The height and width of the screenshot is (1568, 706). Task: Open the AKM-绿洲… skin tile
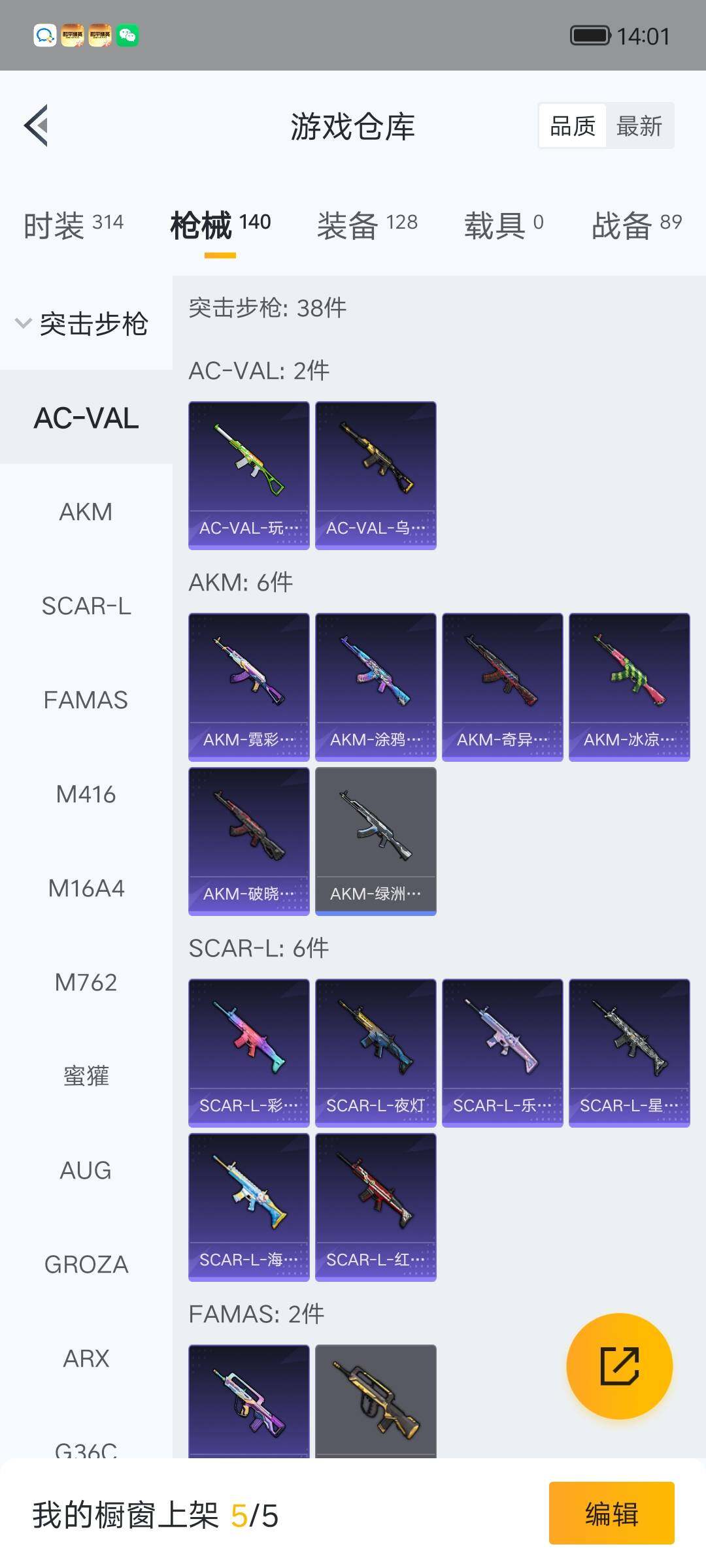coord(375,841)
